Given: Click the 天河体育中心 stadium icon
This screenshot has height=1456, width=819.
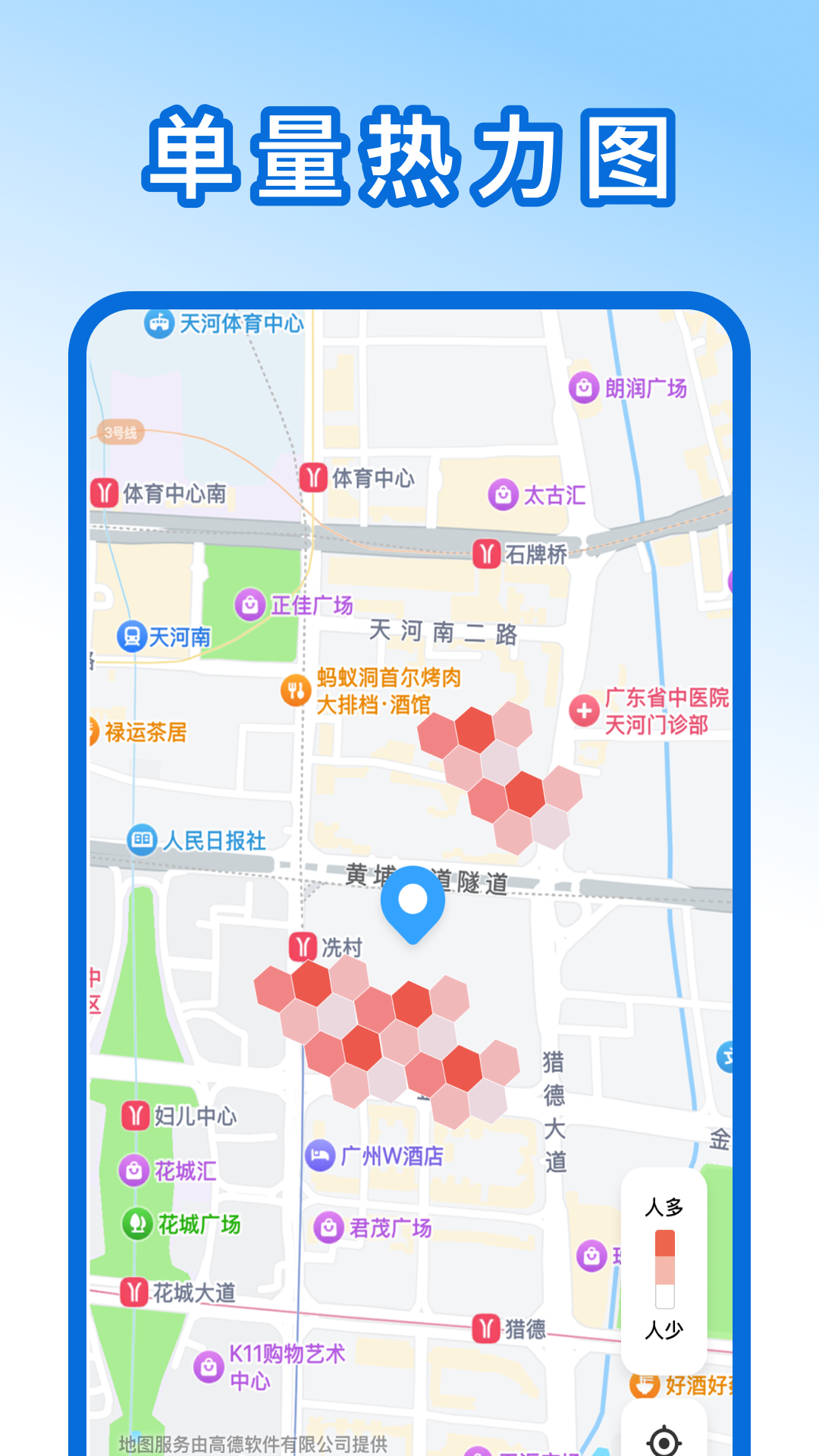Looking at the screenshot, I should pyautogui.click(x=158, y=322).
